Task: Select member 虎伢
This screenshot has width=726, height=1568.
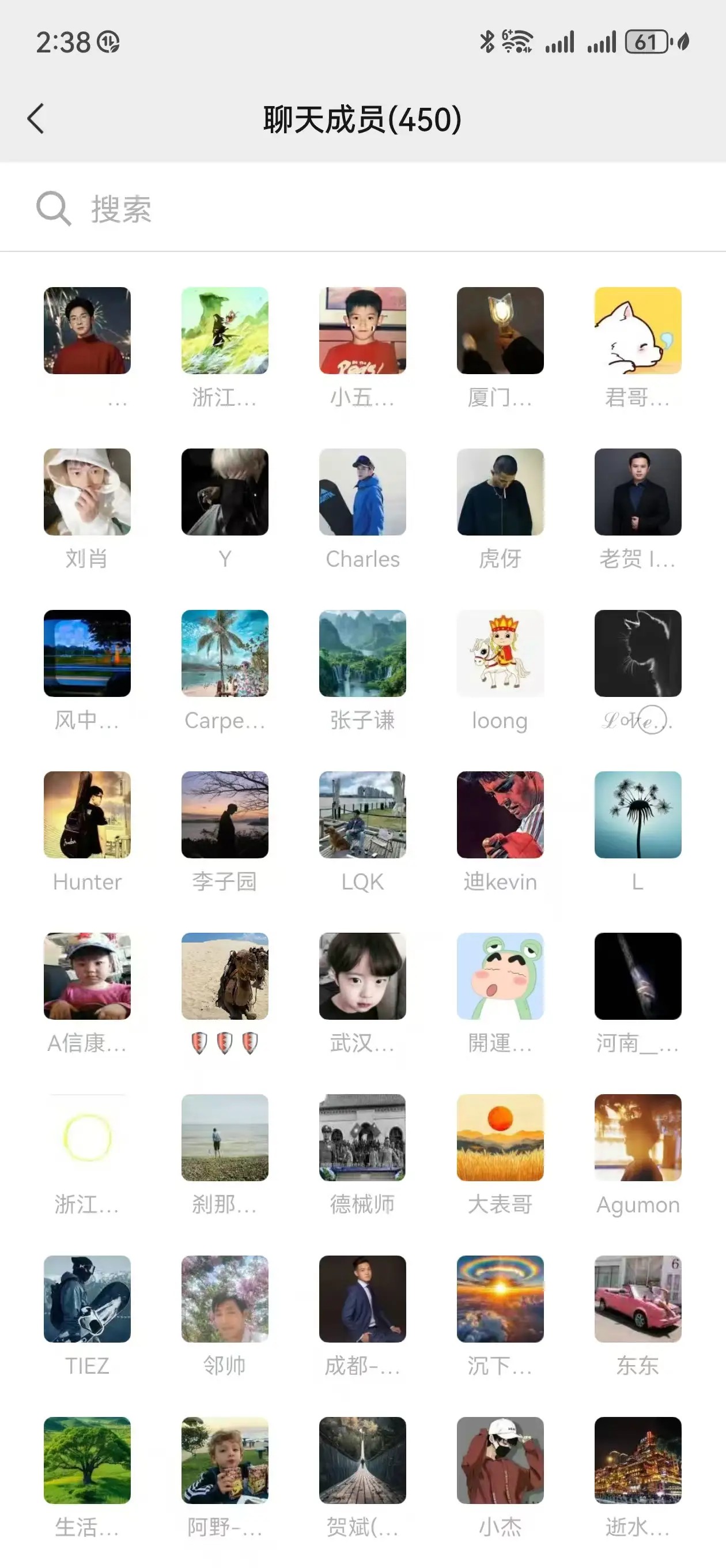Action: (x=500, y=492)
